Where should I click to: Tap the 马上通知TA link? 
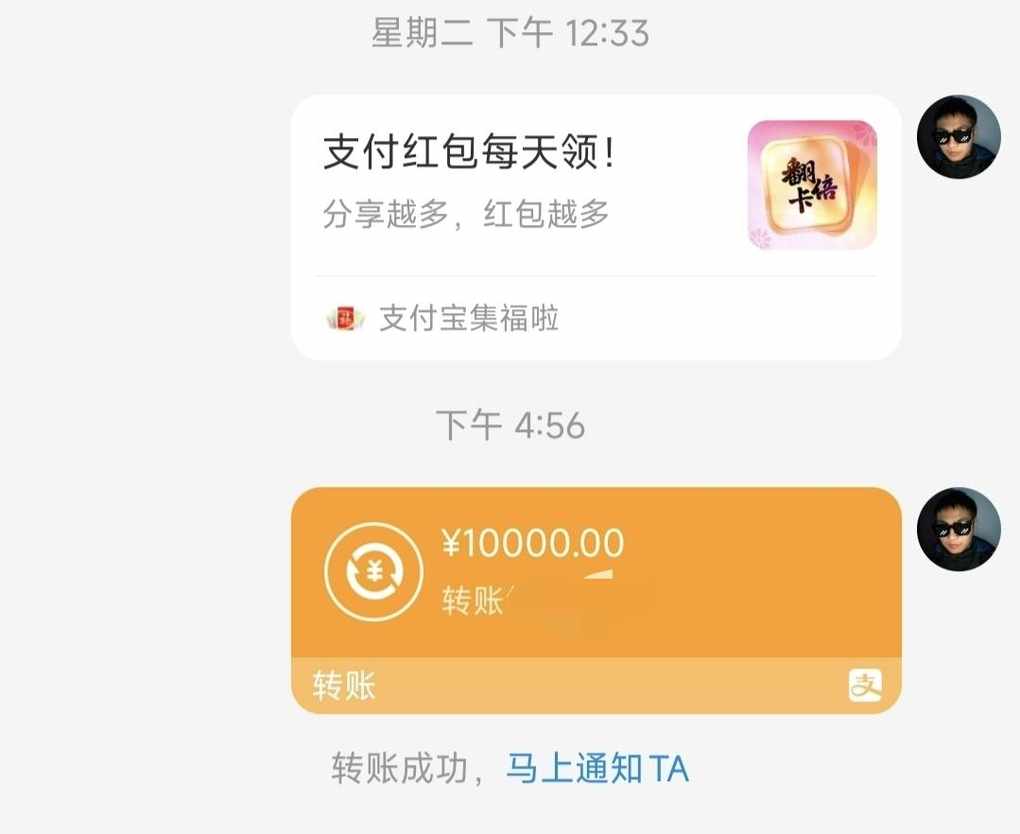(x=597, y=770)
